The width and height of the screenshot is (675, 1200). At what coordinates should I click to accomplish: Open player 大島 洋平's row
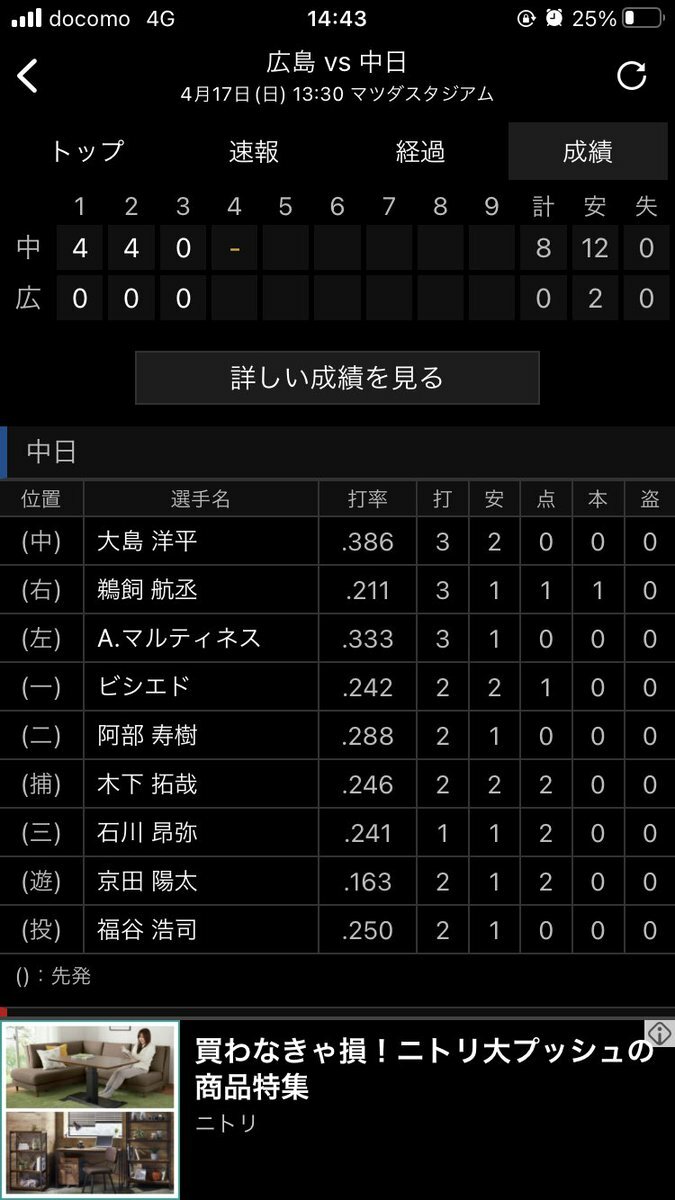tap(337, 542)
